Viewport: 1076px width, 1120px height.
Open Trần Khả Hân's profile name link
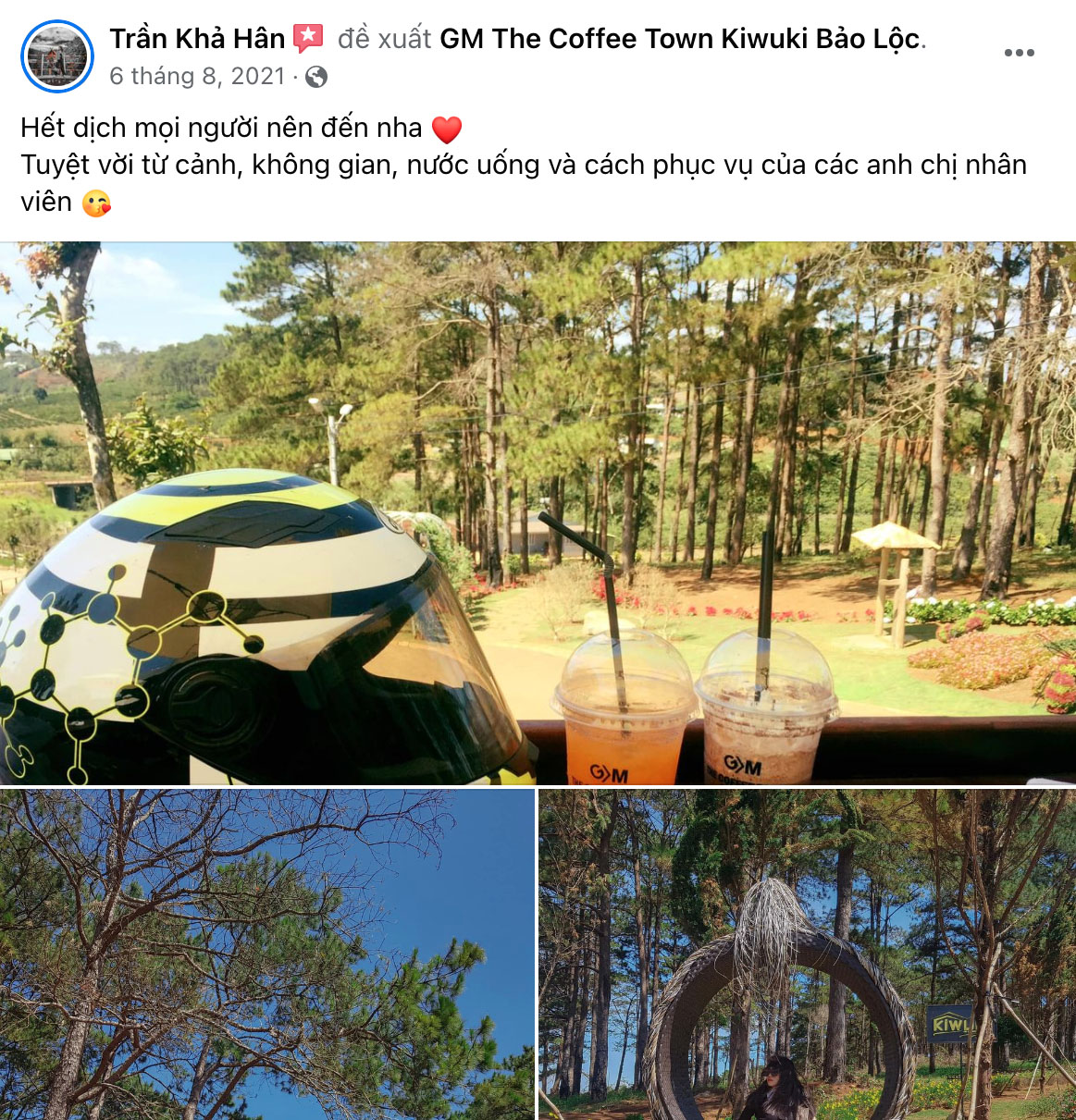coord(197,39)
